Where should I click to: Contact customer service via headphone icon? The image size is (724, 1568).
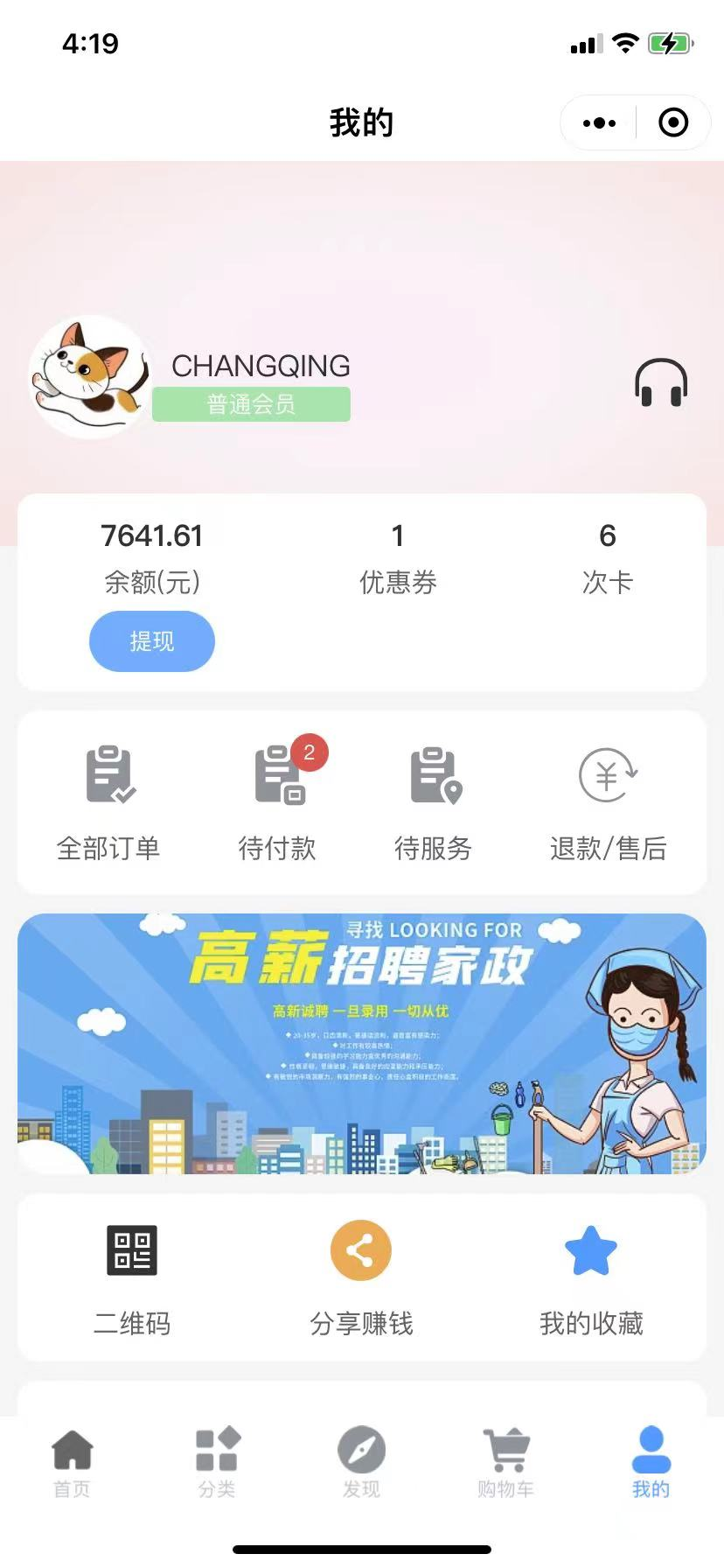(x=660, y=383)
